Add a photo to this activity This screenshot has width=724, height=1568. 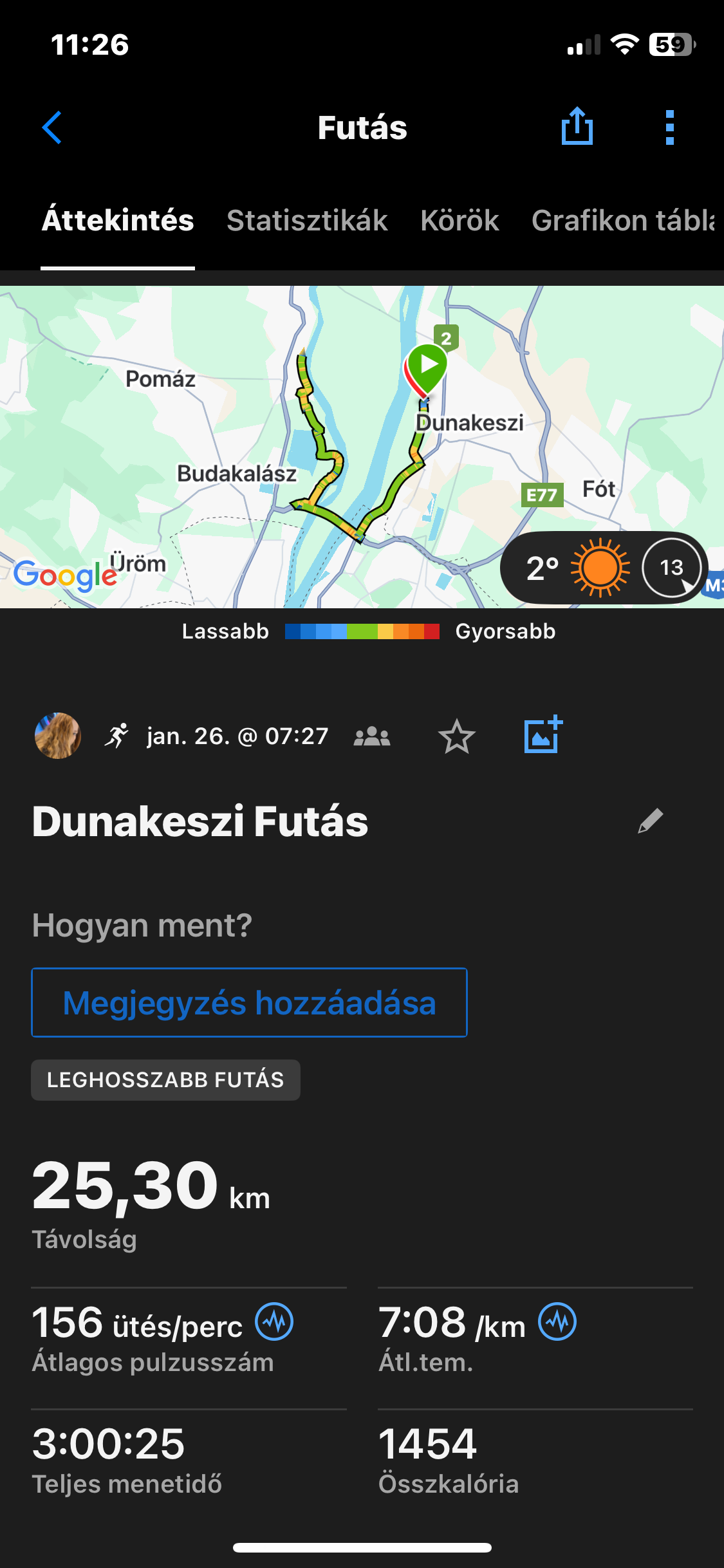543,735
